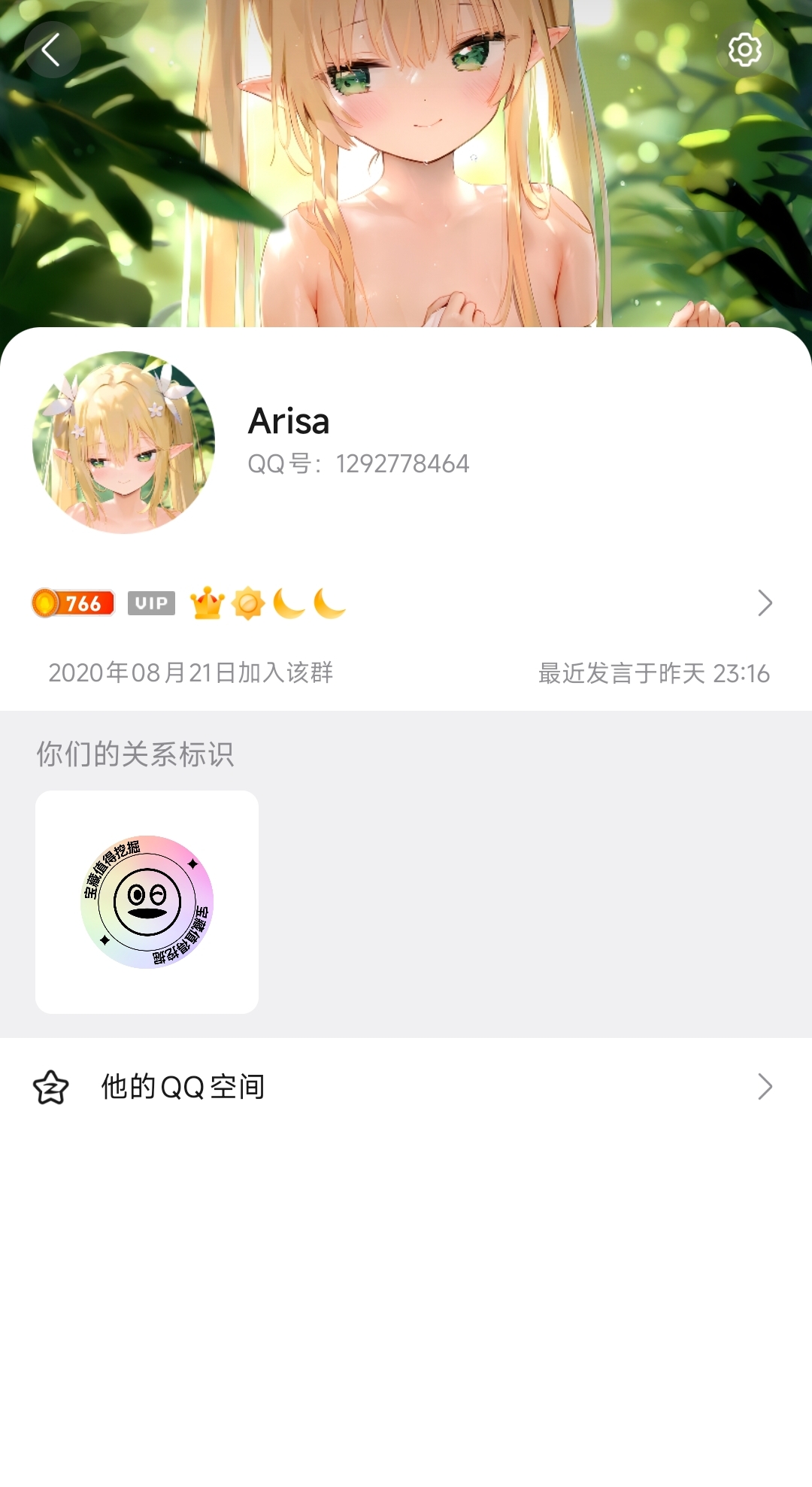
Task: View Arisa's circular profile avatar
Action: (124, 443)
